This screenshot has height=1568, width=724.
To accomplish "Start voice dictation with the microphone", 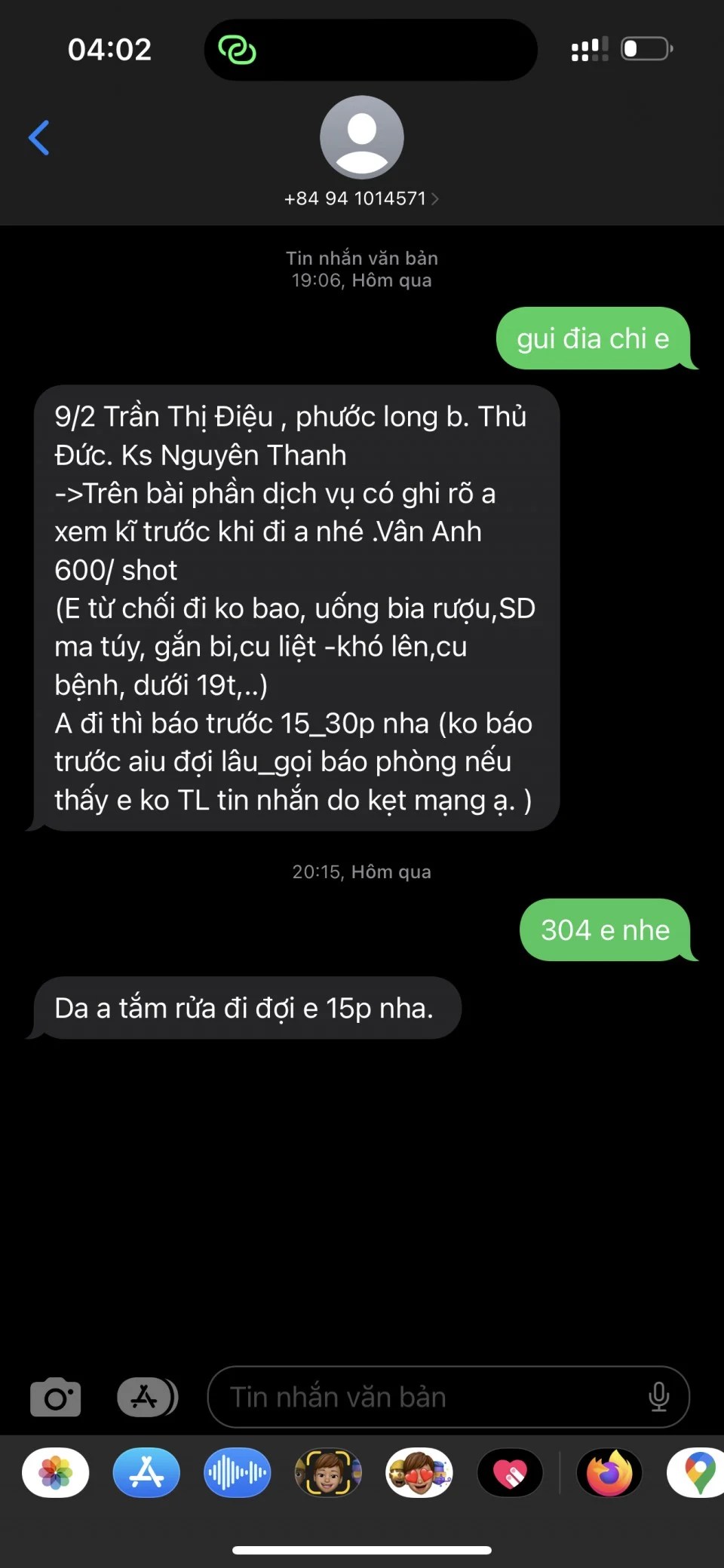I will [x=658, y=1397].
